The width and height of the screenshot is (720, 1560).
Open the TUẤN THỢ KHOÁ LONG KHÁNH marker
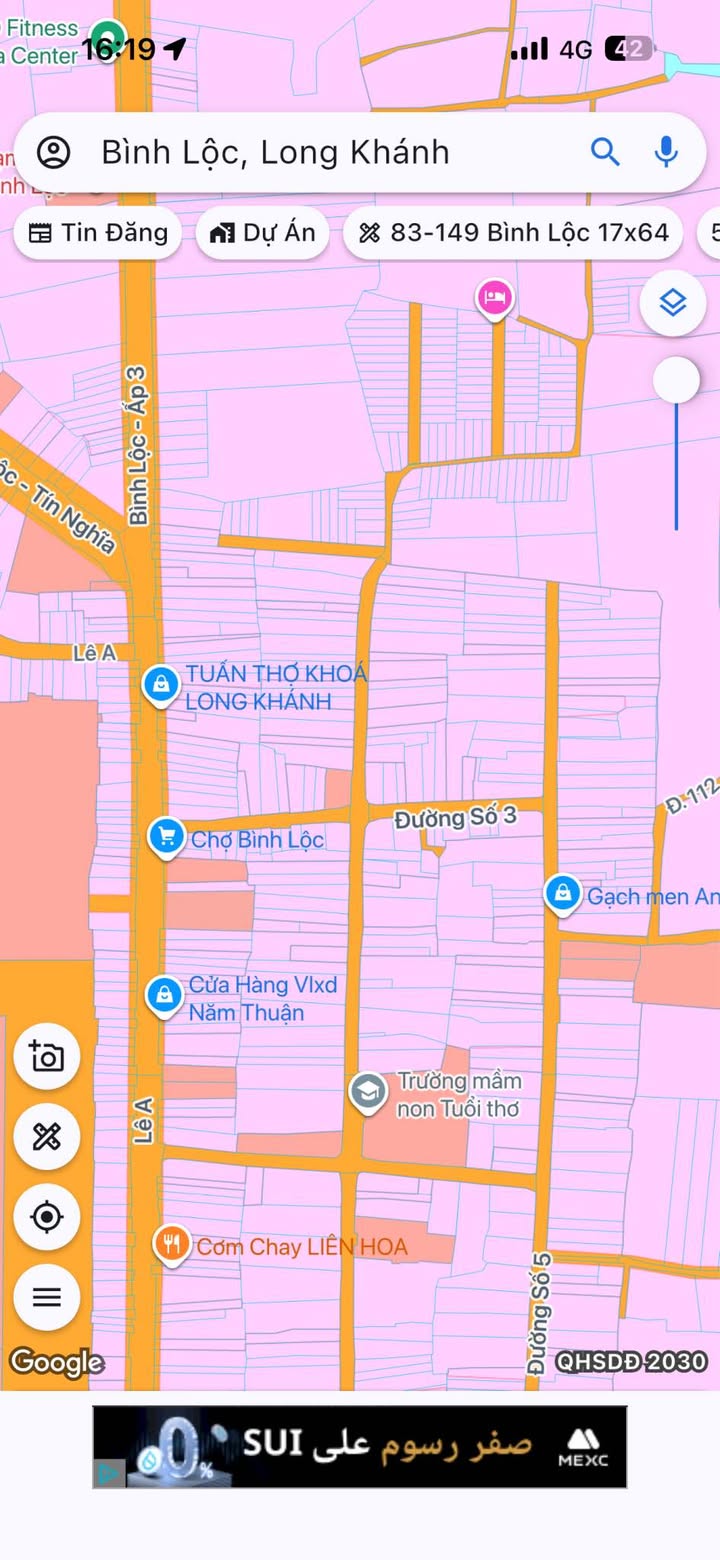pyautogui.click(x=160, y=685)
